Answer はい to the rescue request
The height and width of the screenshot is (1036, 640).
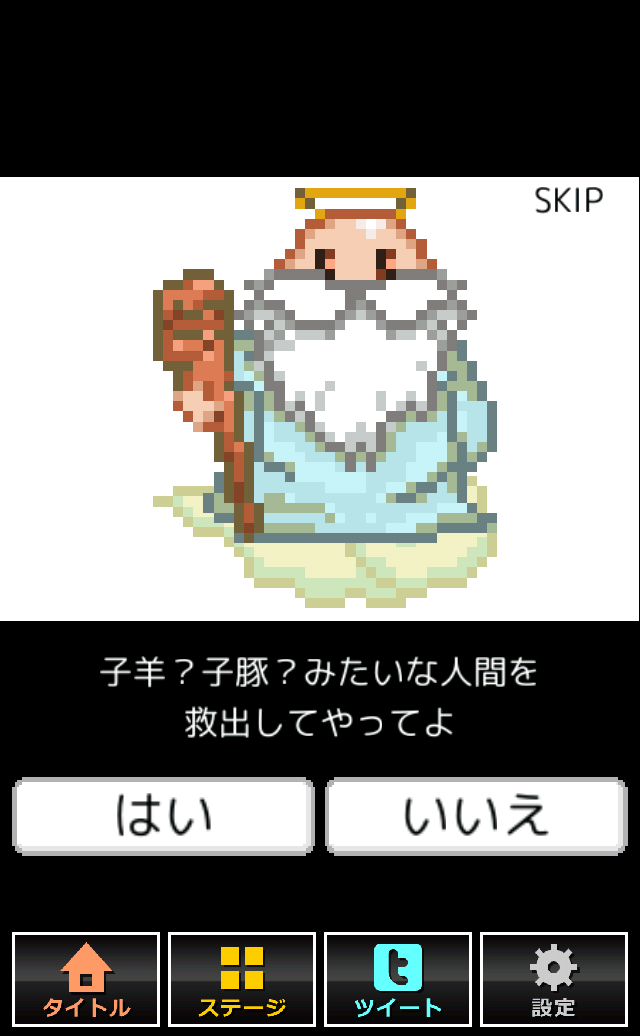coord(163,816)
